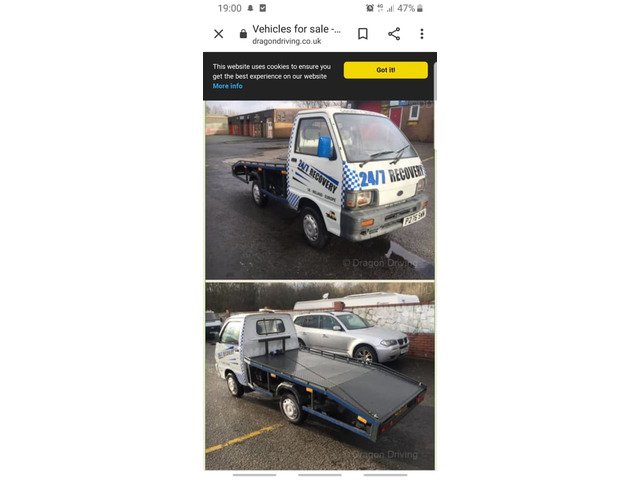Bookmark this dragondriving page

click(363, 34)
